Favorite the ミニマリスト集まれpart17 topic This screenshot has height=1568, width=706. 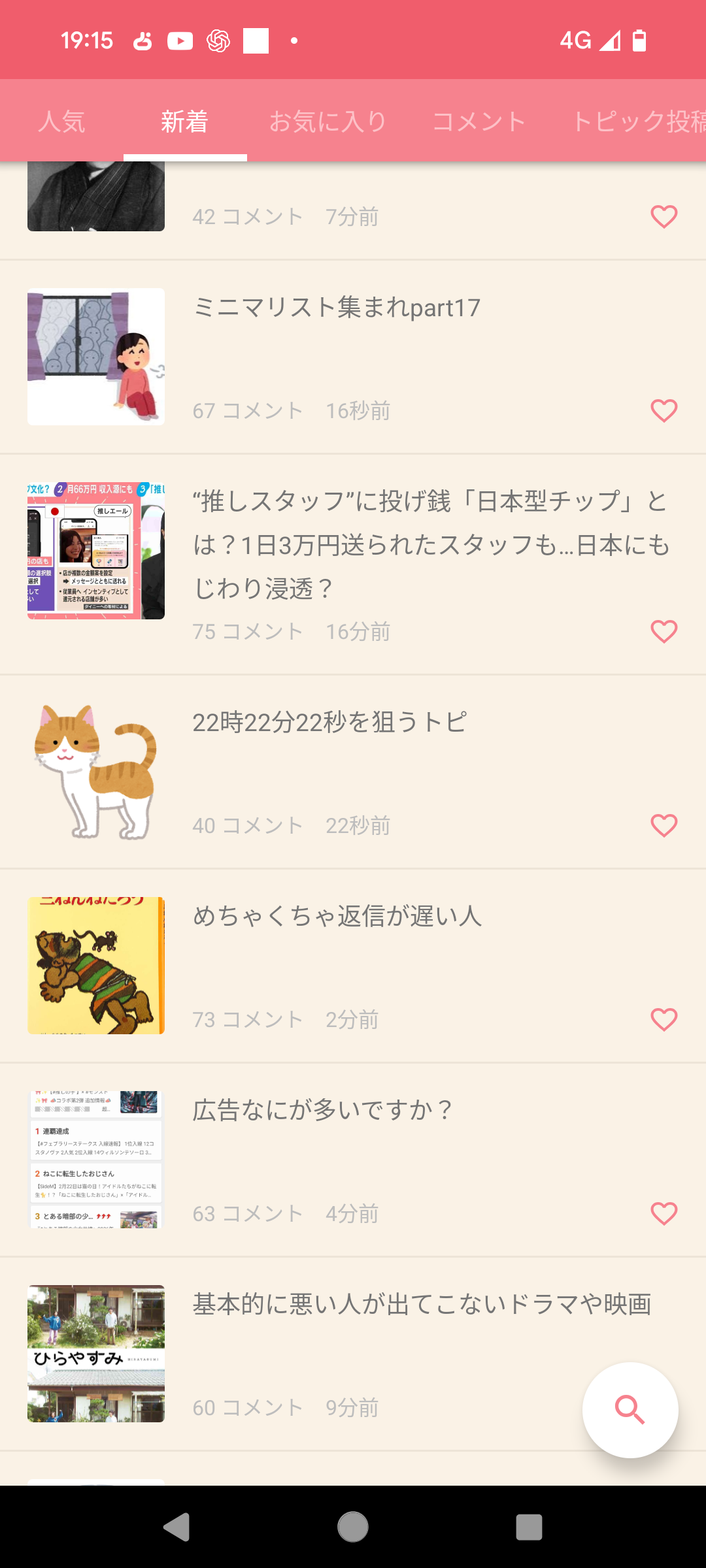[x=664, y=410]
